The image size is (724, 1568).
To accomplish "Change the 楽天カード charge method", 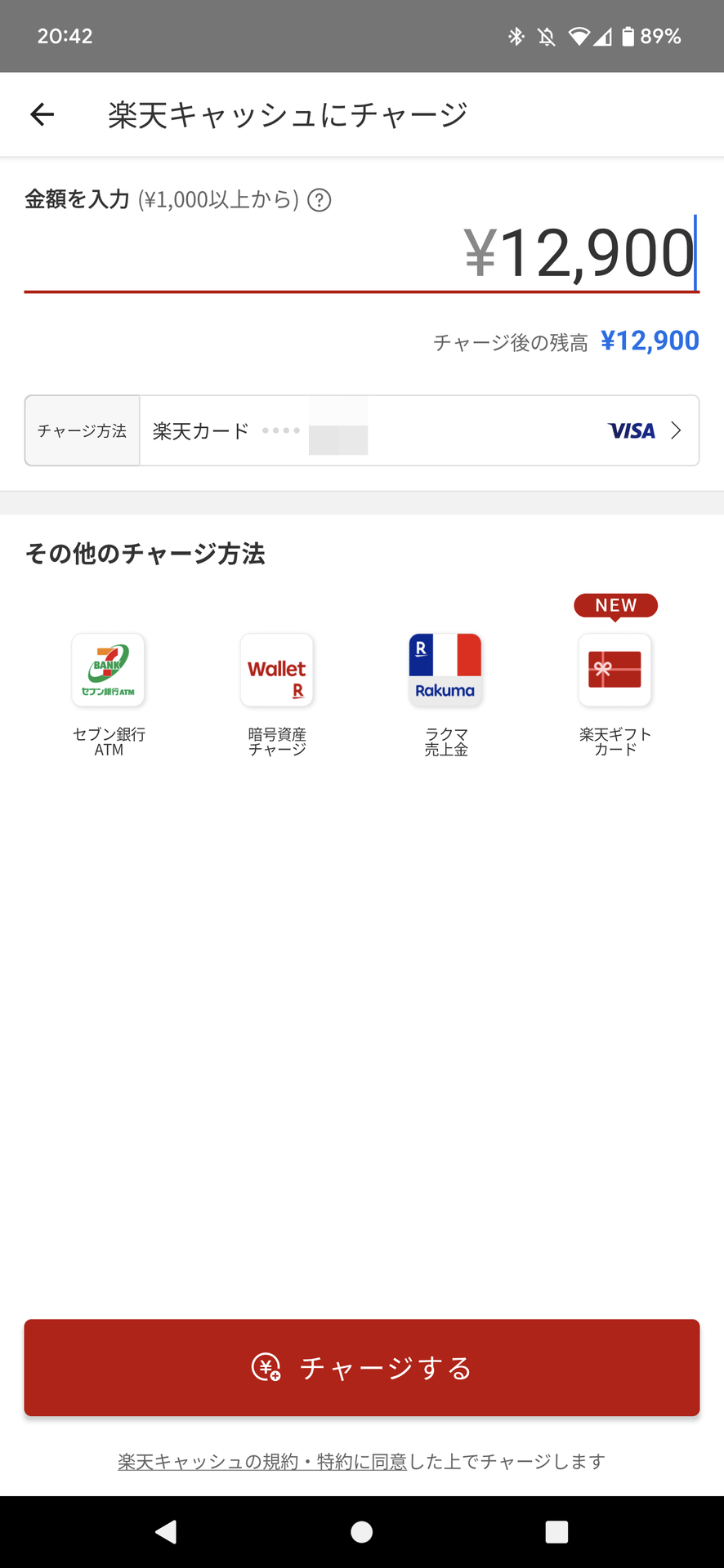I will pos(418,430).
